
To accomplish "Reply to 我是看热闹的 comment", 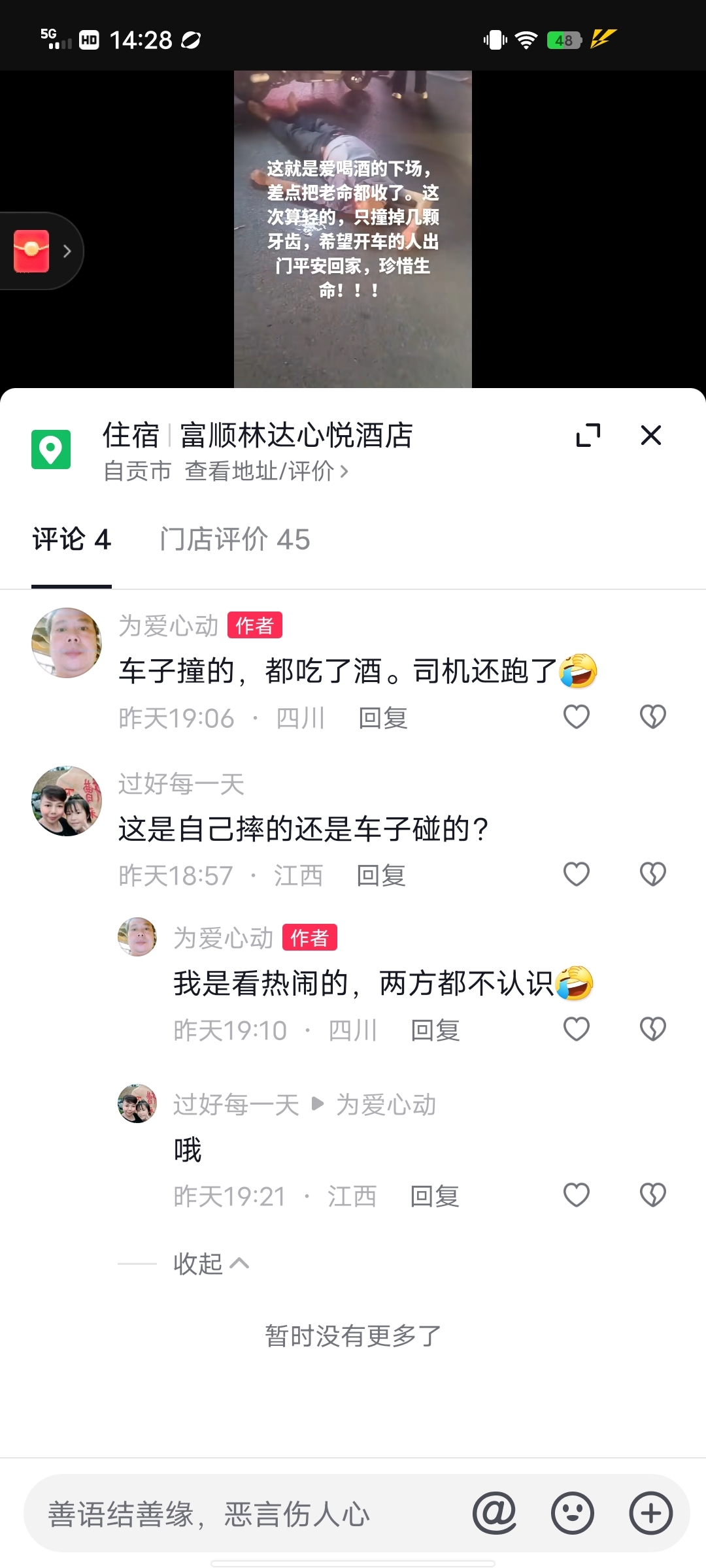I will tap(435, 1030).
